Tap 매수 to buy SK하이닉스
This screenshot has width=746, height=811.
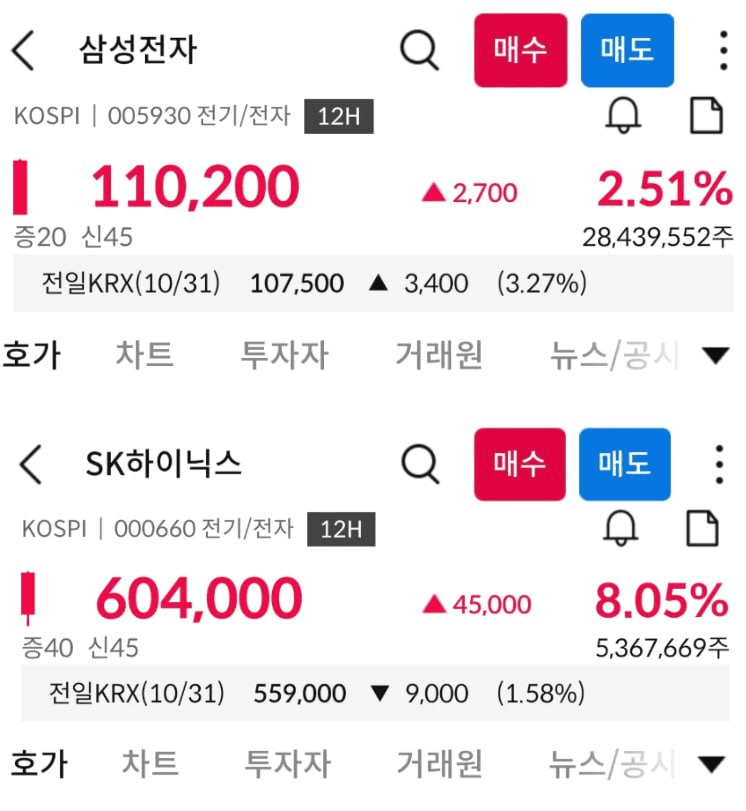point(519,464)
